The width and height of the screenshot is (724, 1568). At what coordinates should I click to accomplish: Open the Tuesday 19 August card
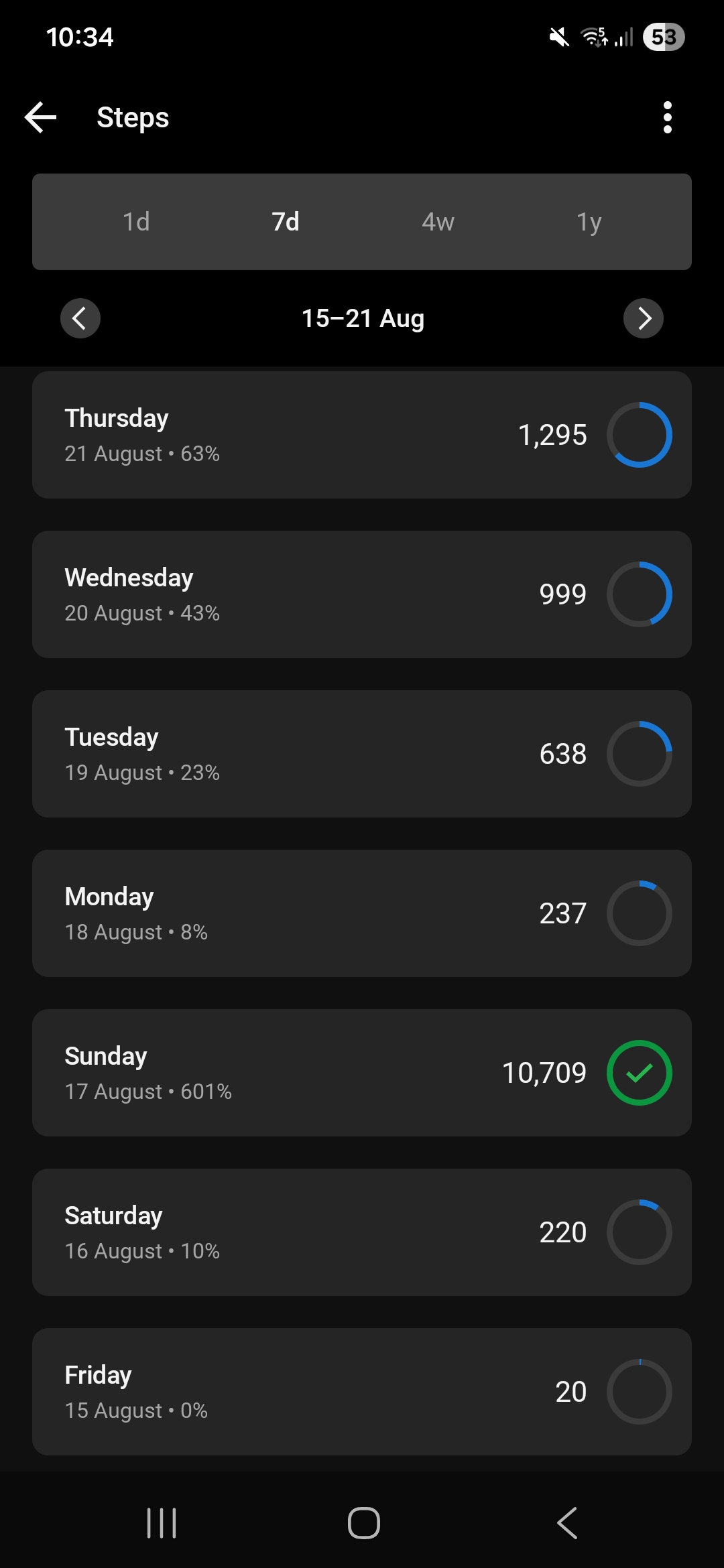tap(362, 754)
